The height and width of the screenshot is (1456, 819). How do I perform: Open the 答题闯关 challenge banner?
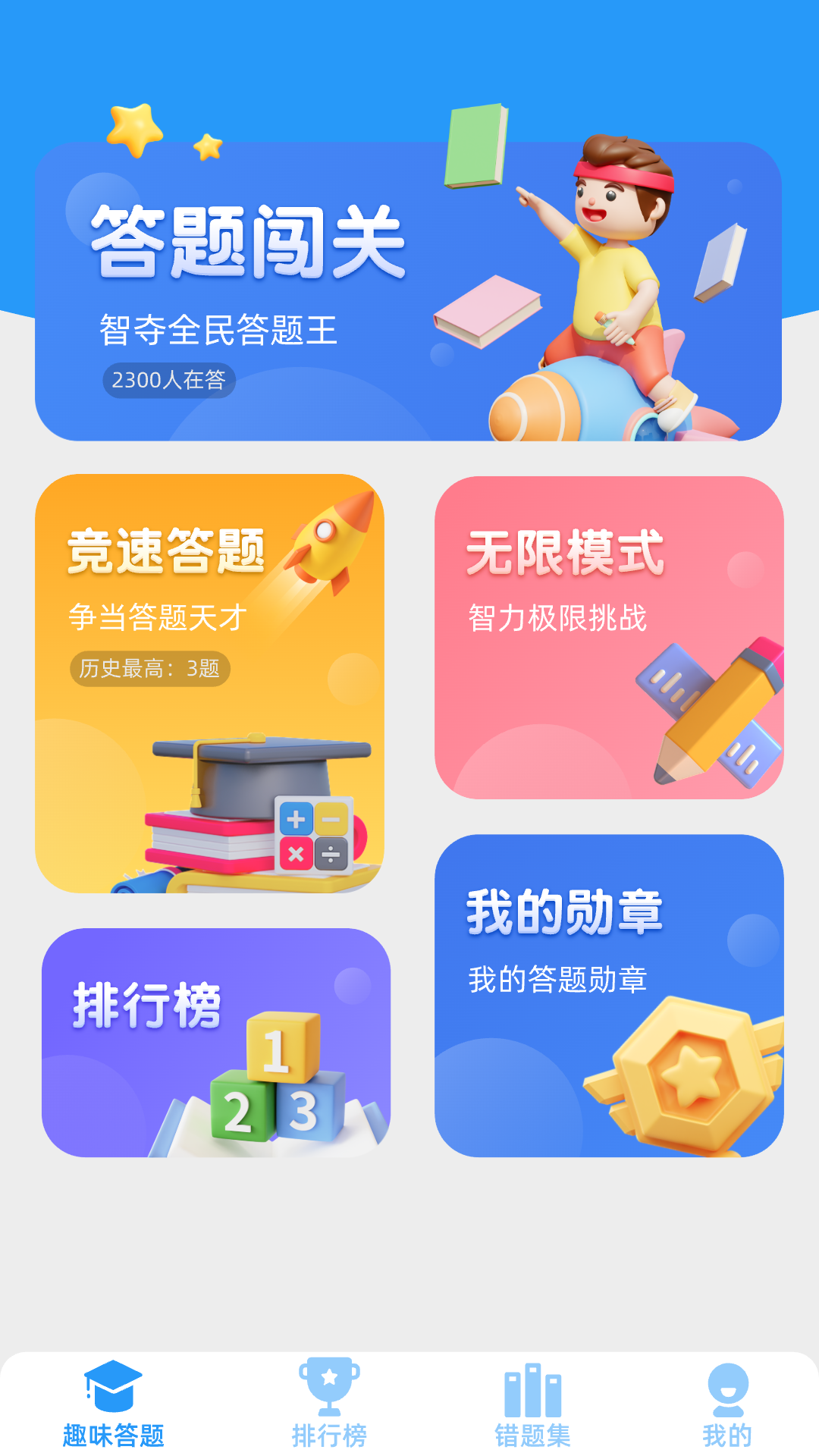pos(408,292)
